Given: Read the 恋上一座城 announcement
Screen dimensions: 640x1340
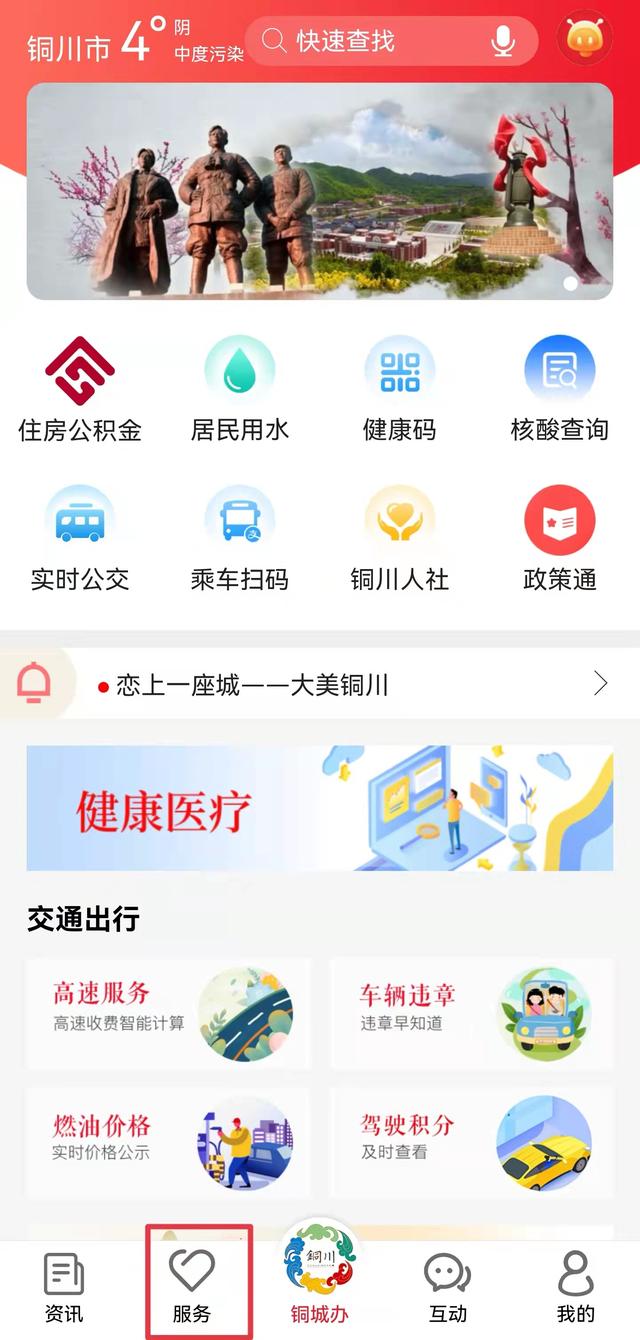Looking at the screenshot, I should tap(340, 685).
